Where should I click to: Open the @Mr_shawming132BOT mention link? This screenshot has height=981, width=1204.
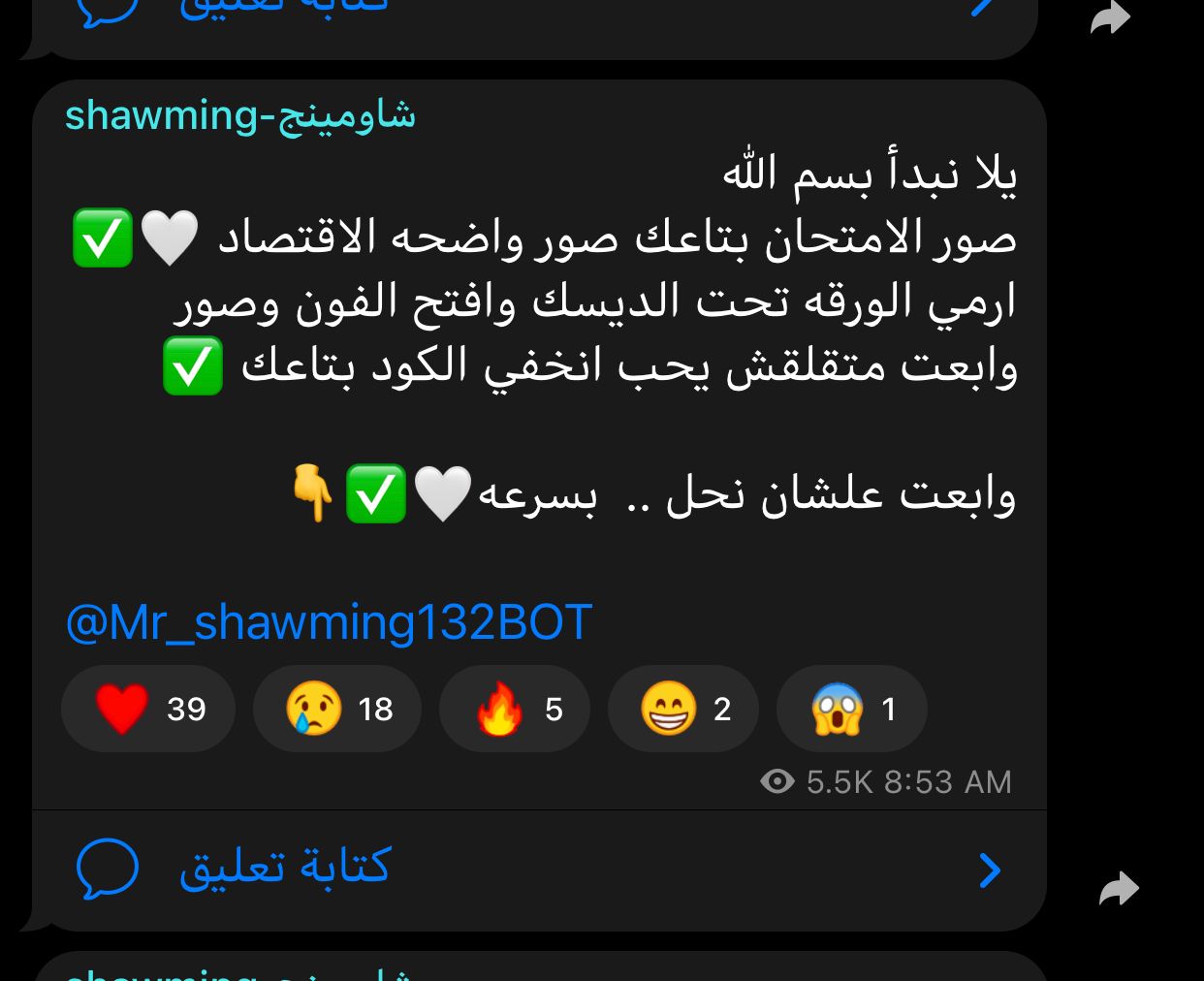coord(329,622)
